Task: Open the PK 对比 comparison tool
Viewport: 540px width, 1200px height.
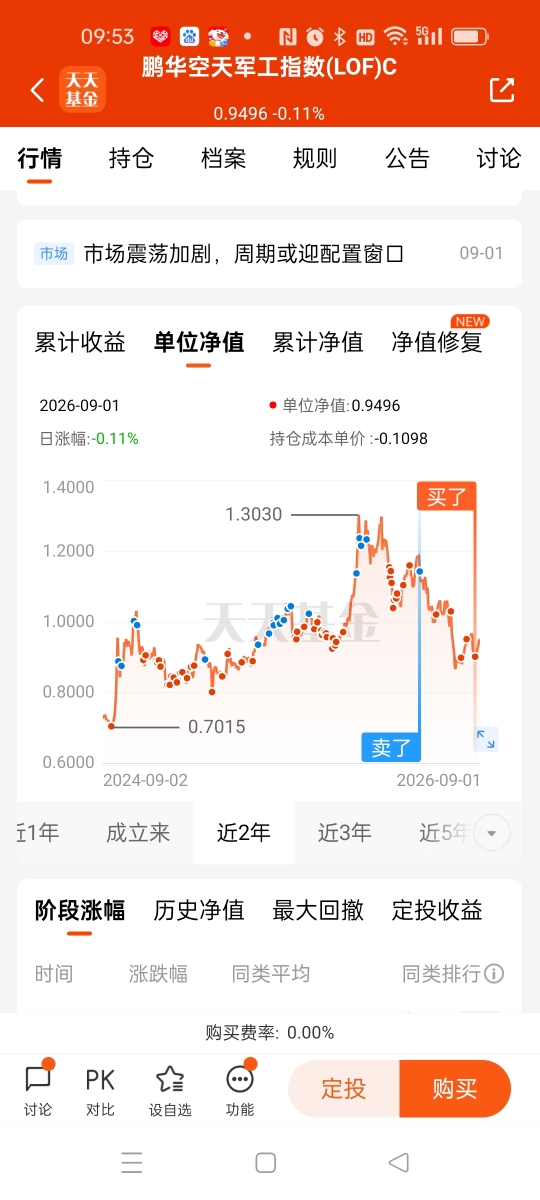Action: point(100,1090)
